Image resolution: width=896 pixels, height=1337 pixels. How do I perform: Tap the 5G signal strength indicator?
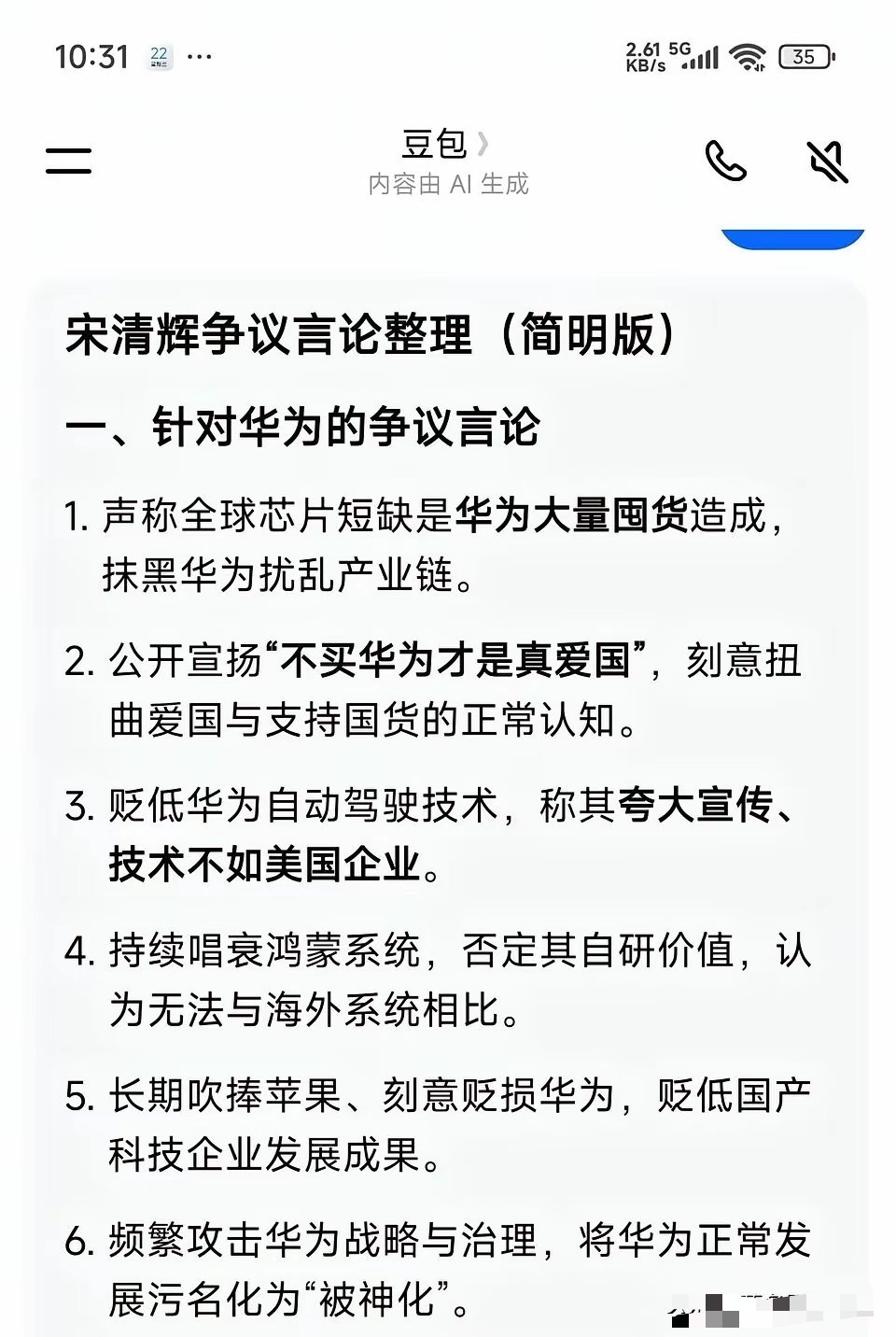(701, 56)
